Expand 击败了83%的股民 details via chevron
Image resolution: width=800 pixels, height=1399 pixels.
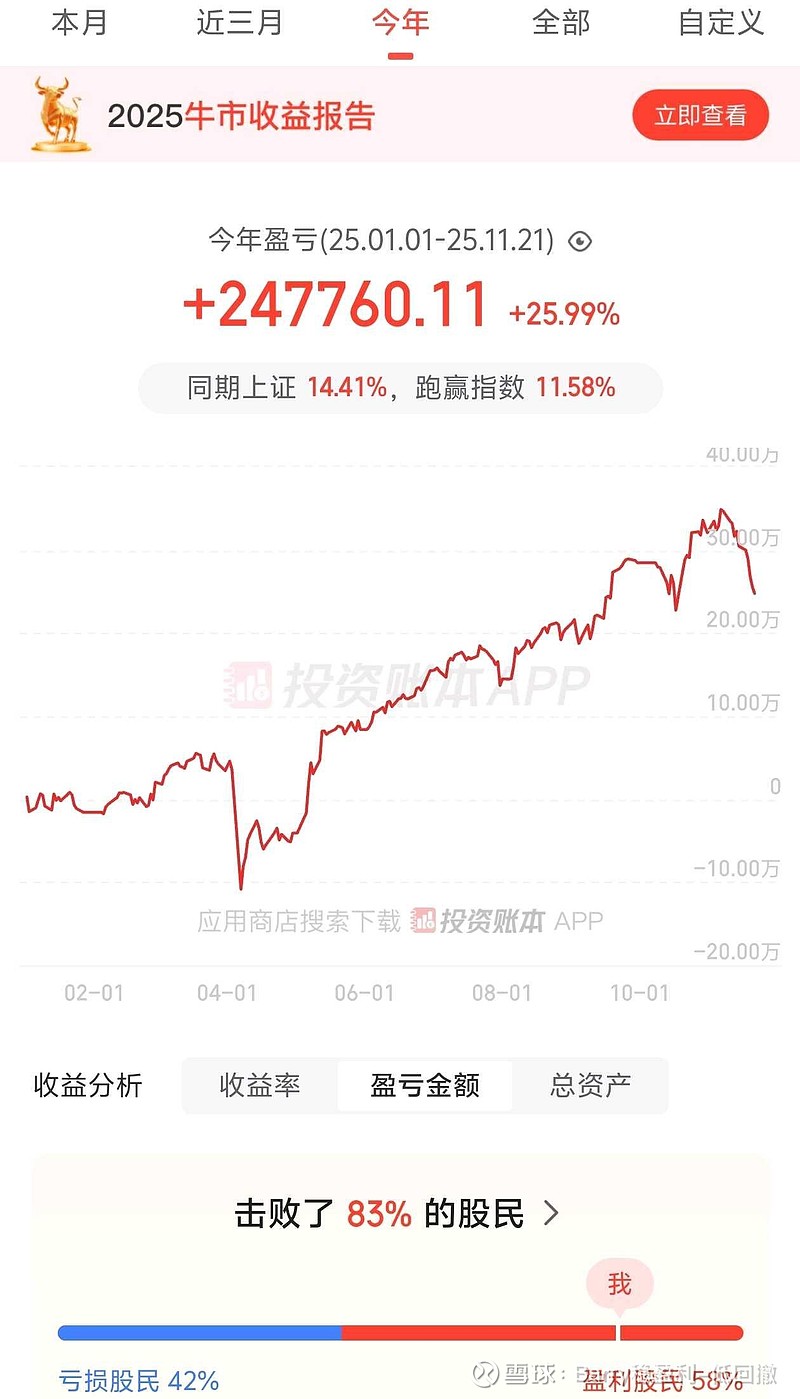click(549, 1212)
